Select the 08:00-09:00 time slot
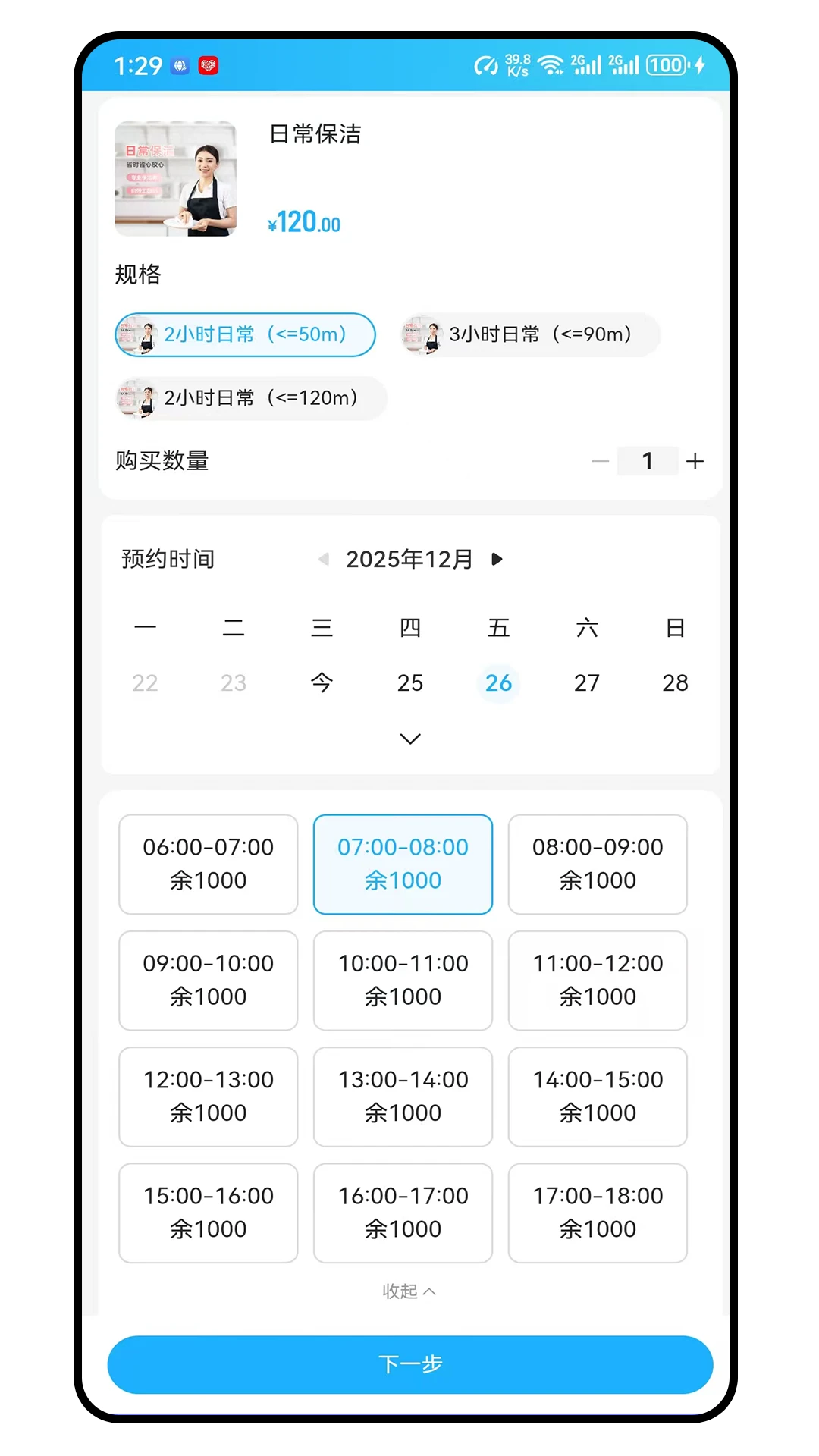 click(598, 864)
